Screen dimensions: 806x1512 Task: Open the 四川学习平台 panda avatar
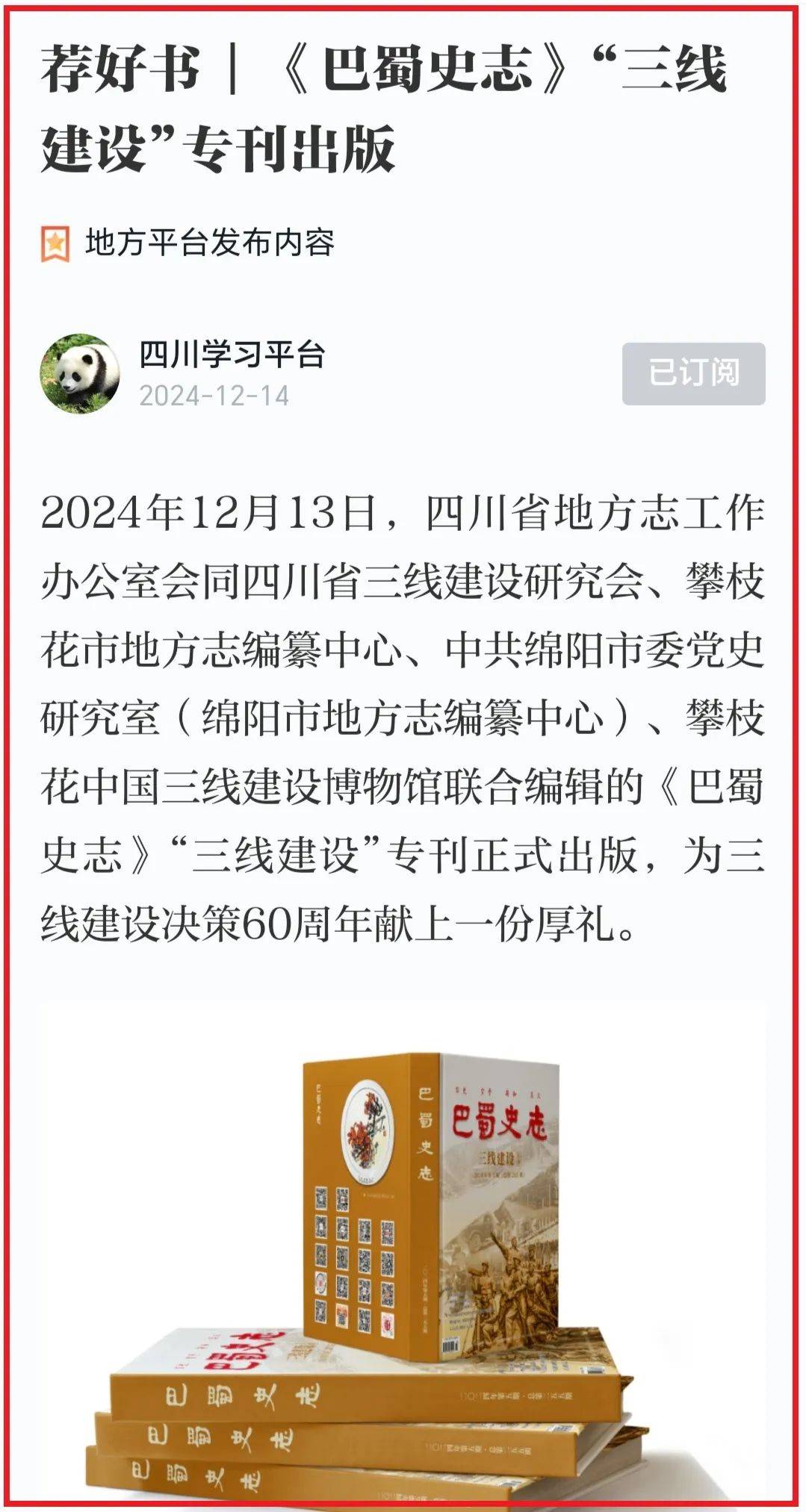pos(80,374)
